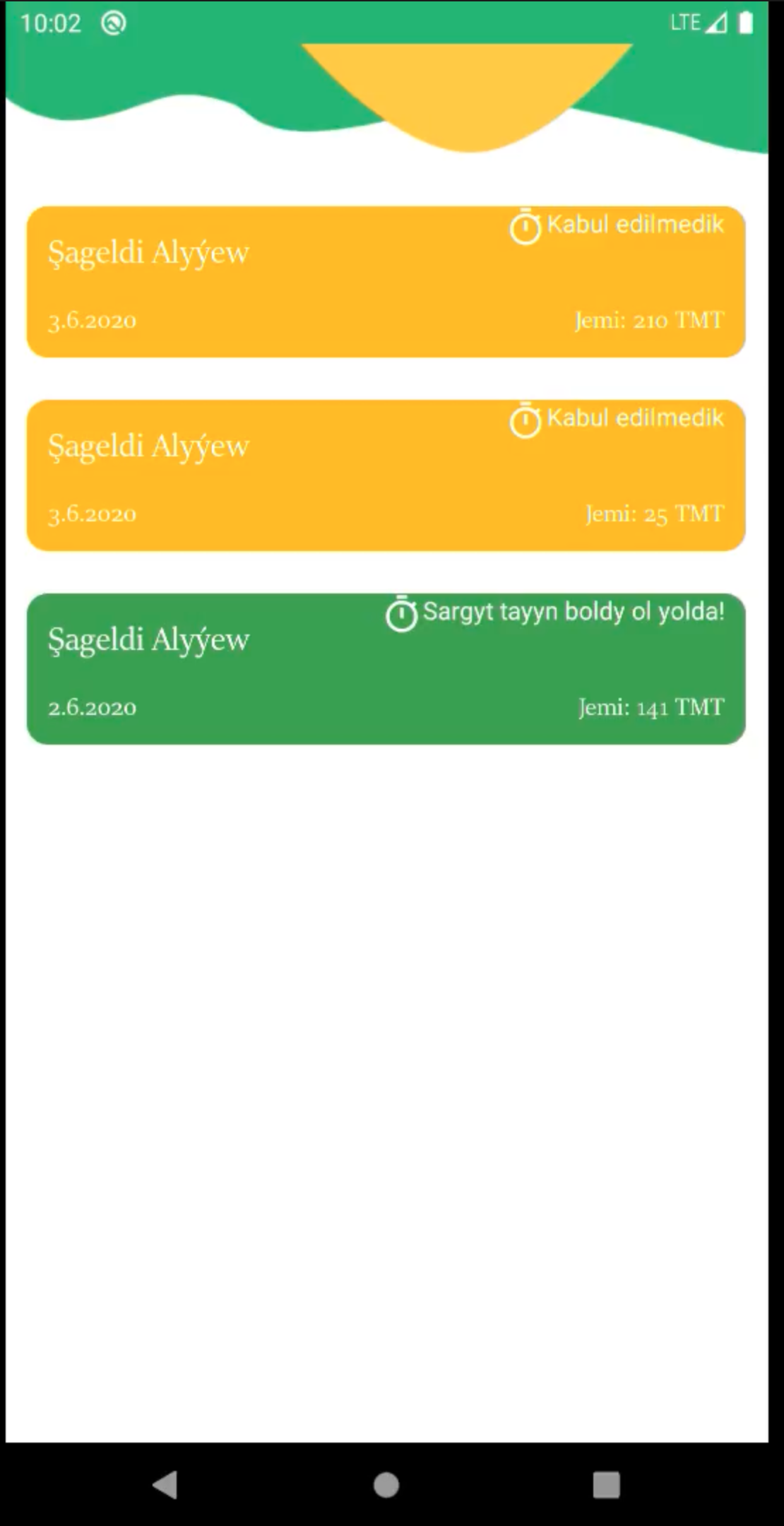
Task: Open the order card totaling 25 TMT
Action: click(x=386, y=475)
